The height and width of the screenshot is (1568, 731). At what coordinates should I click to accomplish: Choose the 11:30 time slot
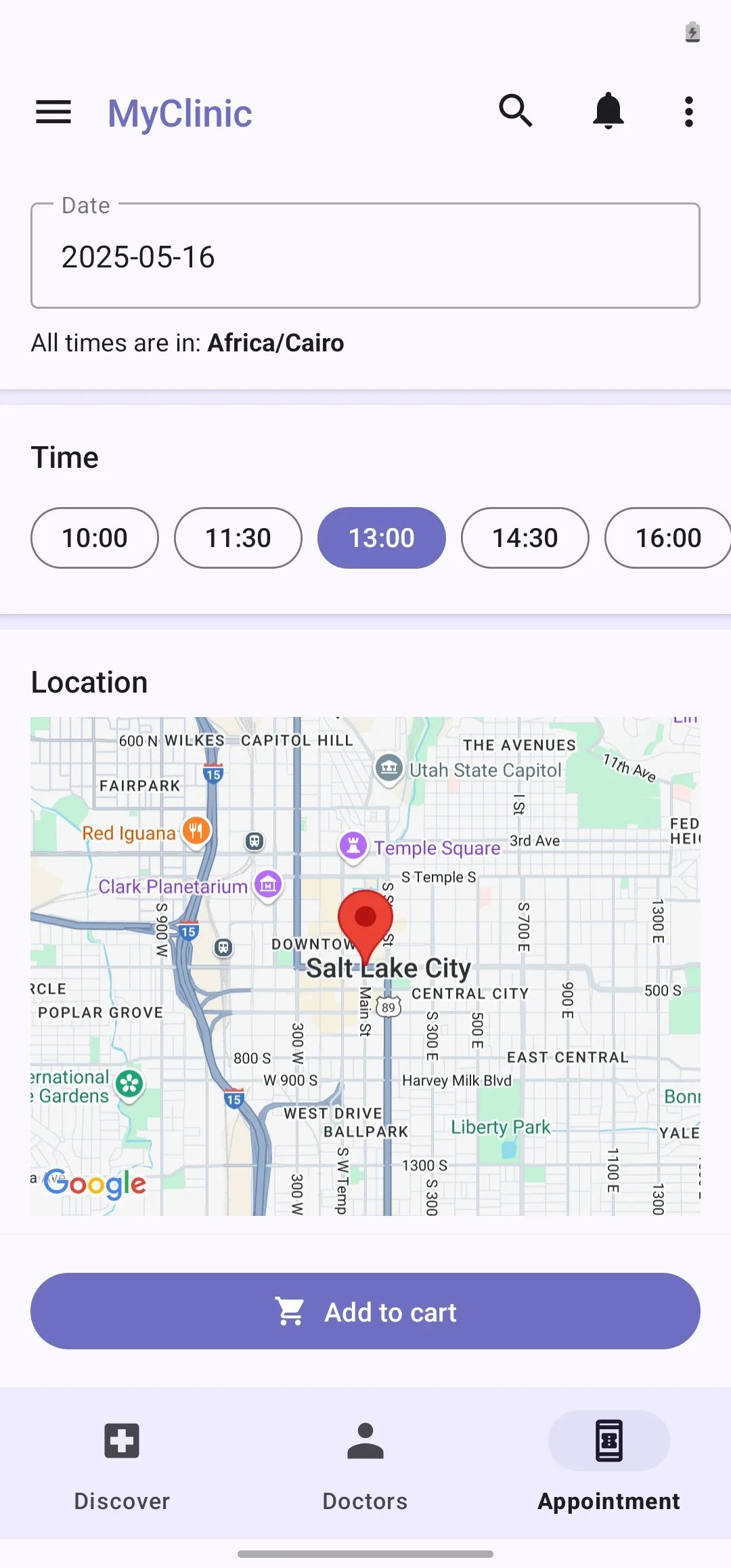tap(238, 538)
